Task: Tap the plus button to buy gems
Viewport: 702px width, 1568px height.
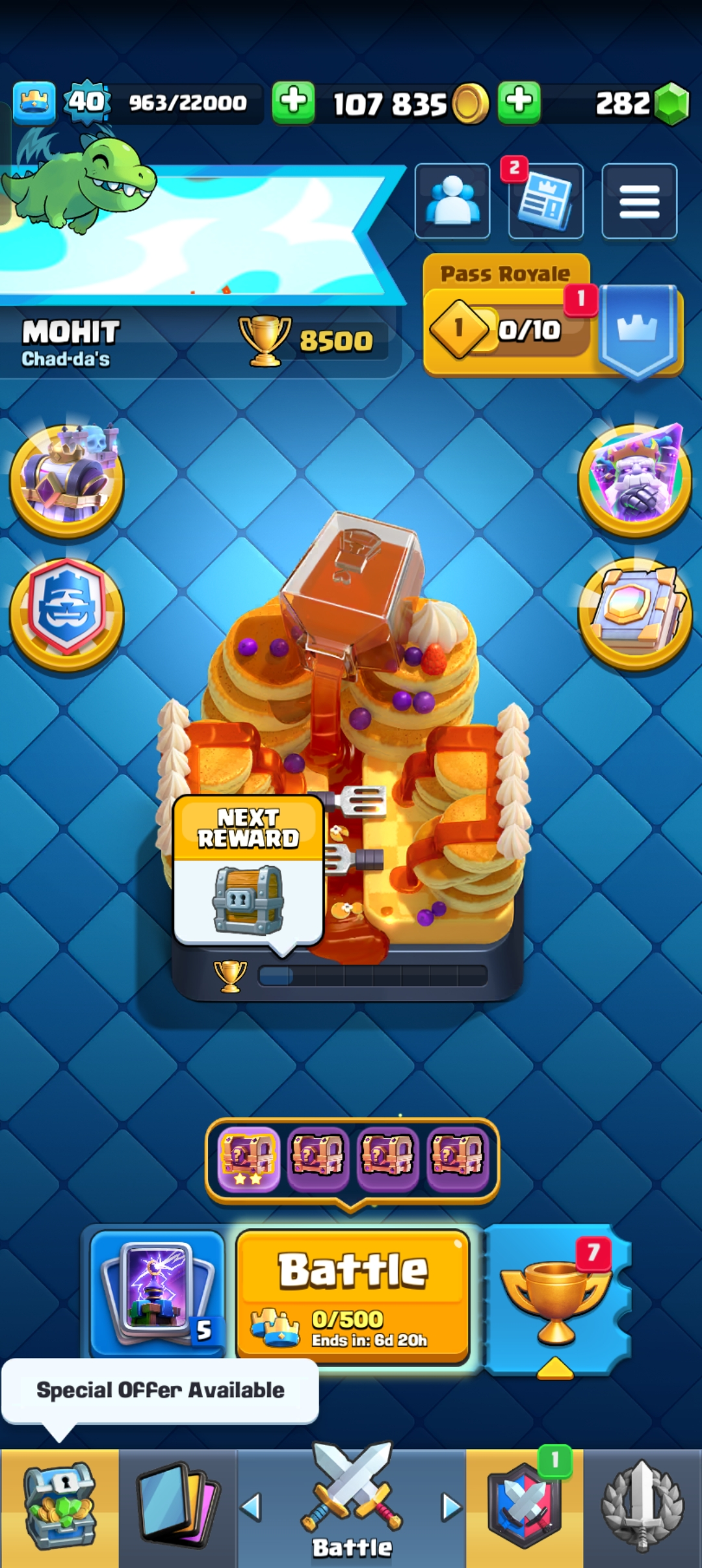Action: point(519,102)
